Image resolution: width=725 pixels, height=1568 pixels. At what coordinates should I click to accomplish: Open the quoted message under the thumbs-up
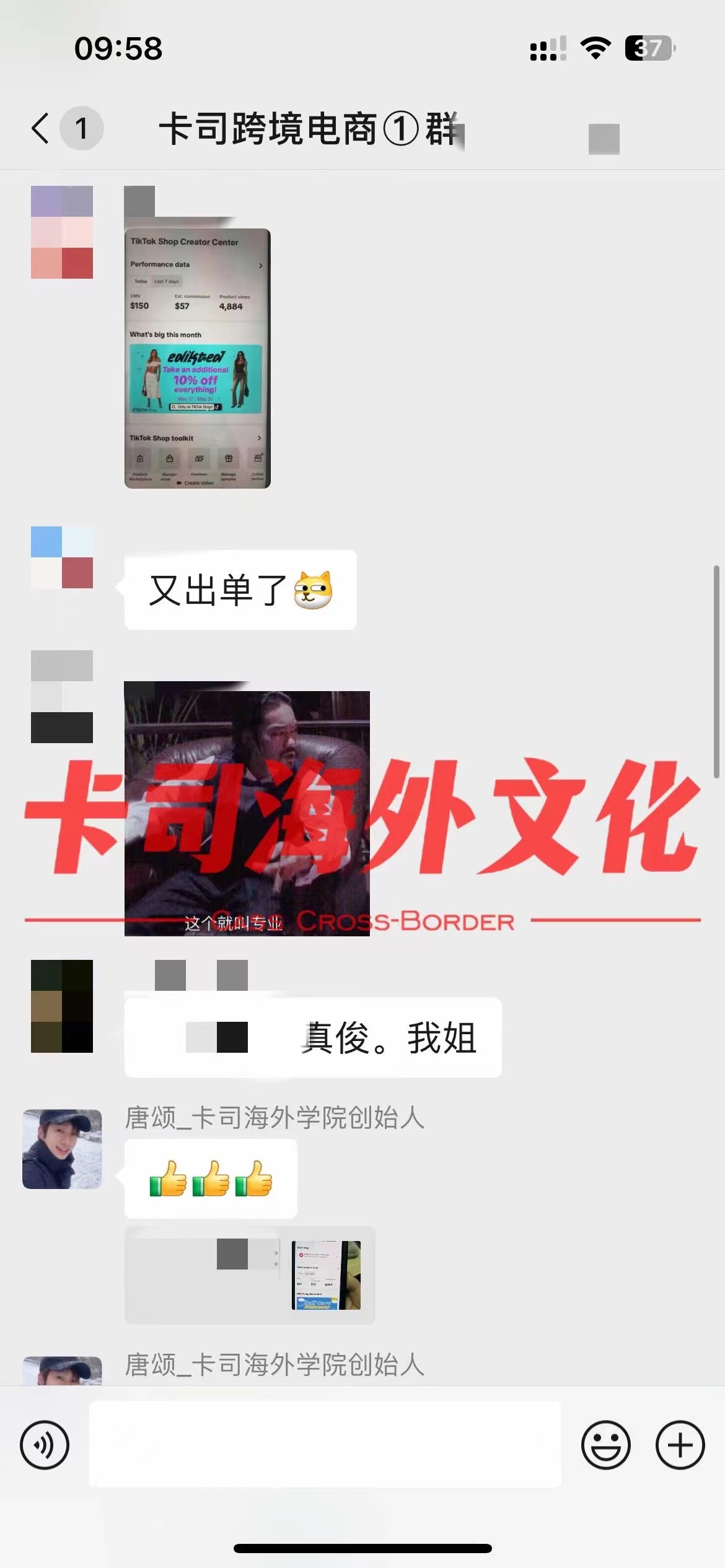pyautogui.click(x=249, y=1274)
